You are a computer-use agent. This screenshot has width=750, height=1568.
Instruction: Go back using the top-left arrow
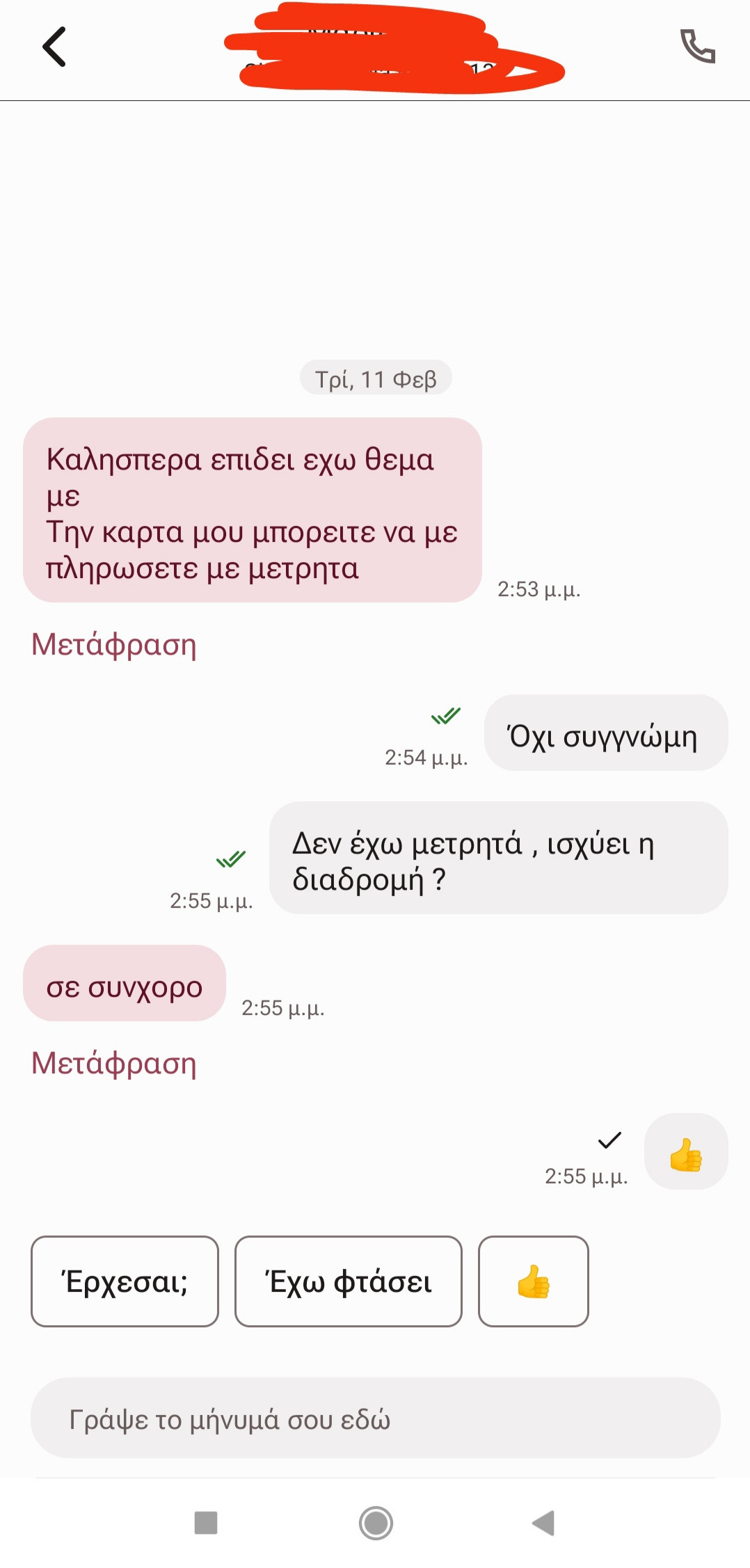click(54, 47)
